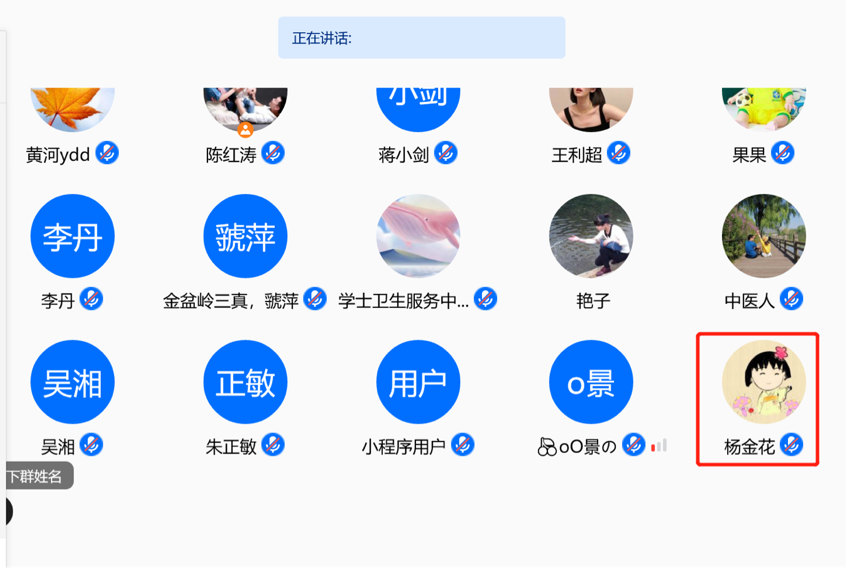This screenshot has width=846, height=568.
Task: Tap 金盆岭三真，虢萍's tile
Action: pyautogui.click(x=245, y=237)
